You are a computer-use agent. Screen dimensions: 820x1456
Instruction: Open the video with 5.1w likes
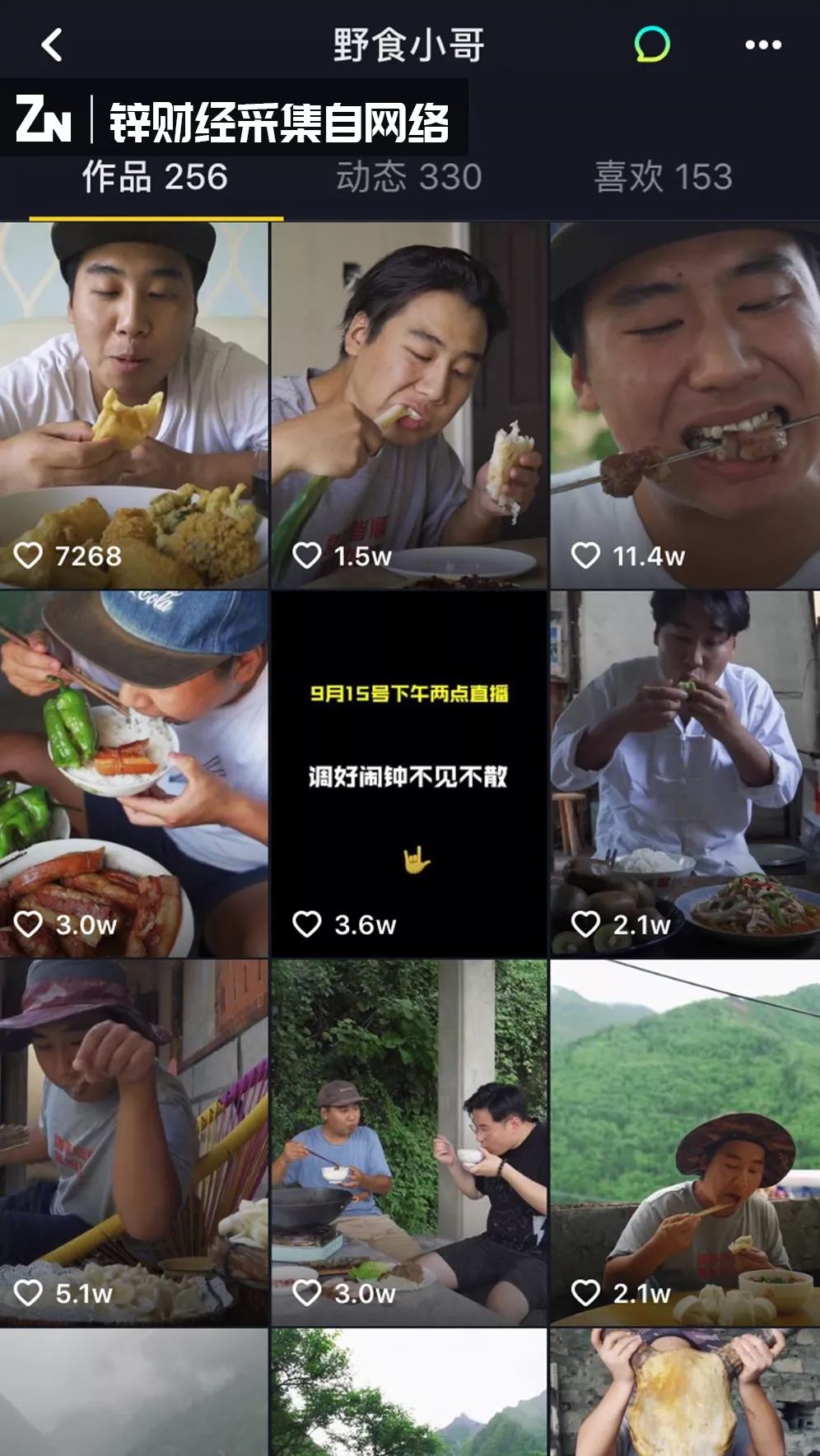click(x=134, y=1142)
